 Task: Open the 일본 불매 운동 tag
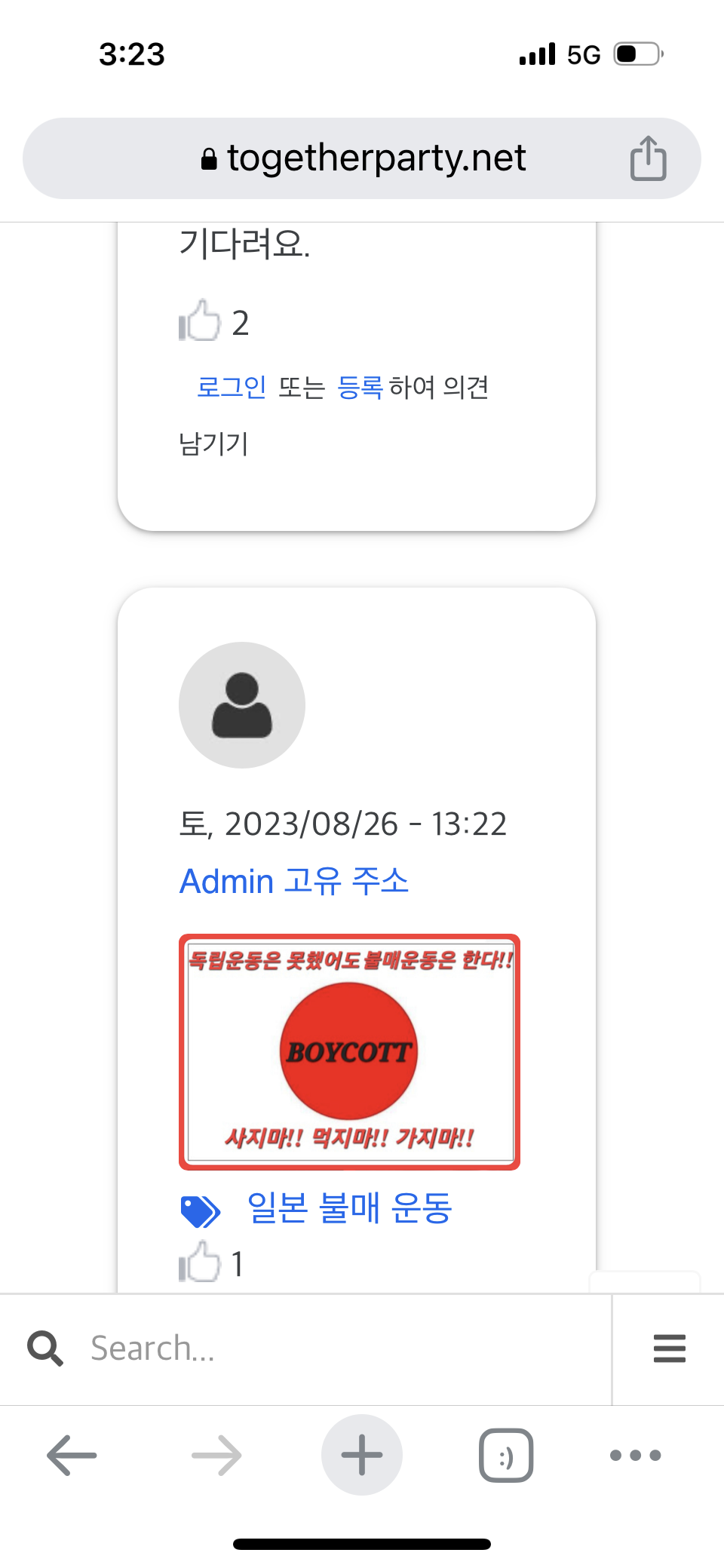pyautogui.click(x=349, y=1208)
